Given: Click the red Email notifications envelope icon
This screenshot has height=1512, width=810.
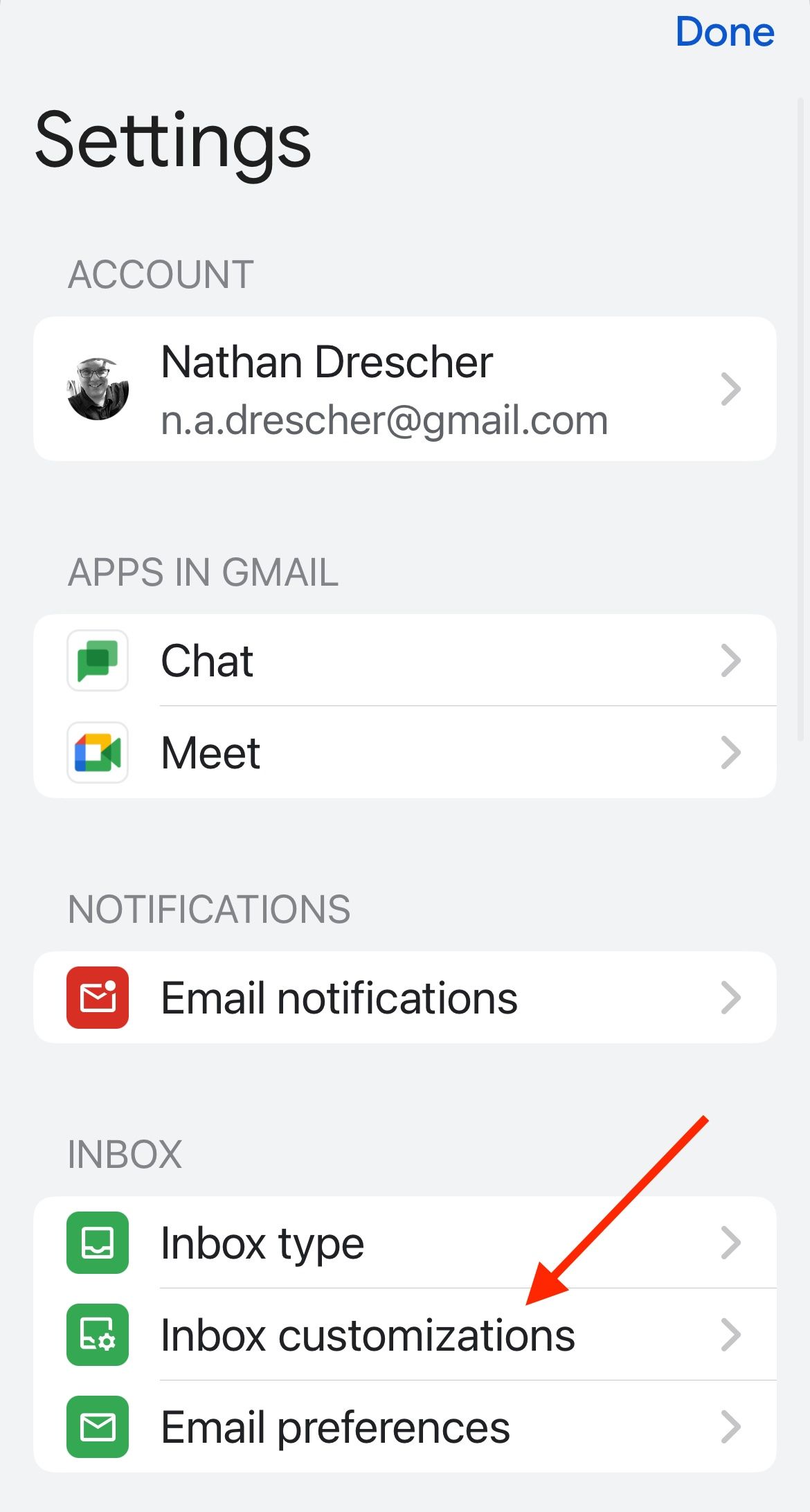Looking at the screenshot, I should (x=97, y=997).
